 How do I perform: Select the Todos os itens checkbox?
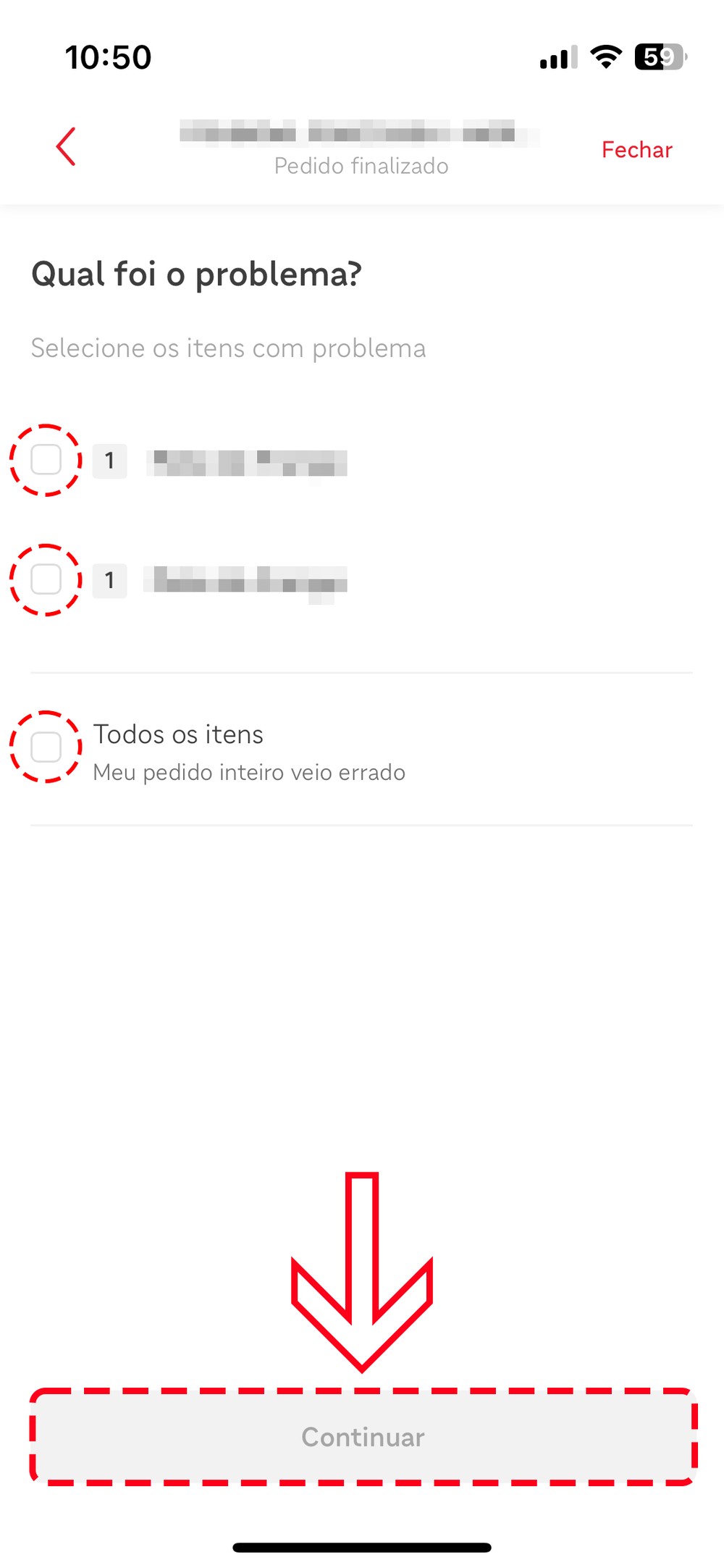pos(46,747)
